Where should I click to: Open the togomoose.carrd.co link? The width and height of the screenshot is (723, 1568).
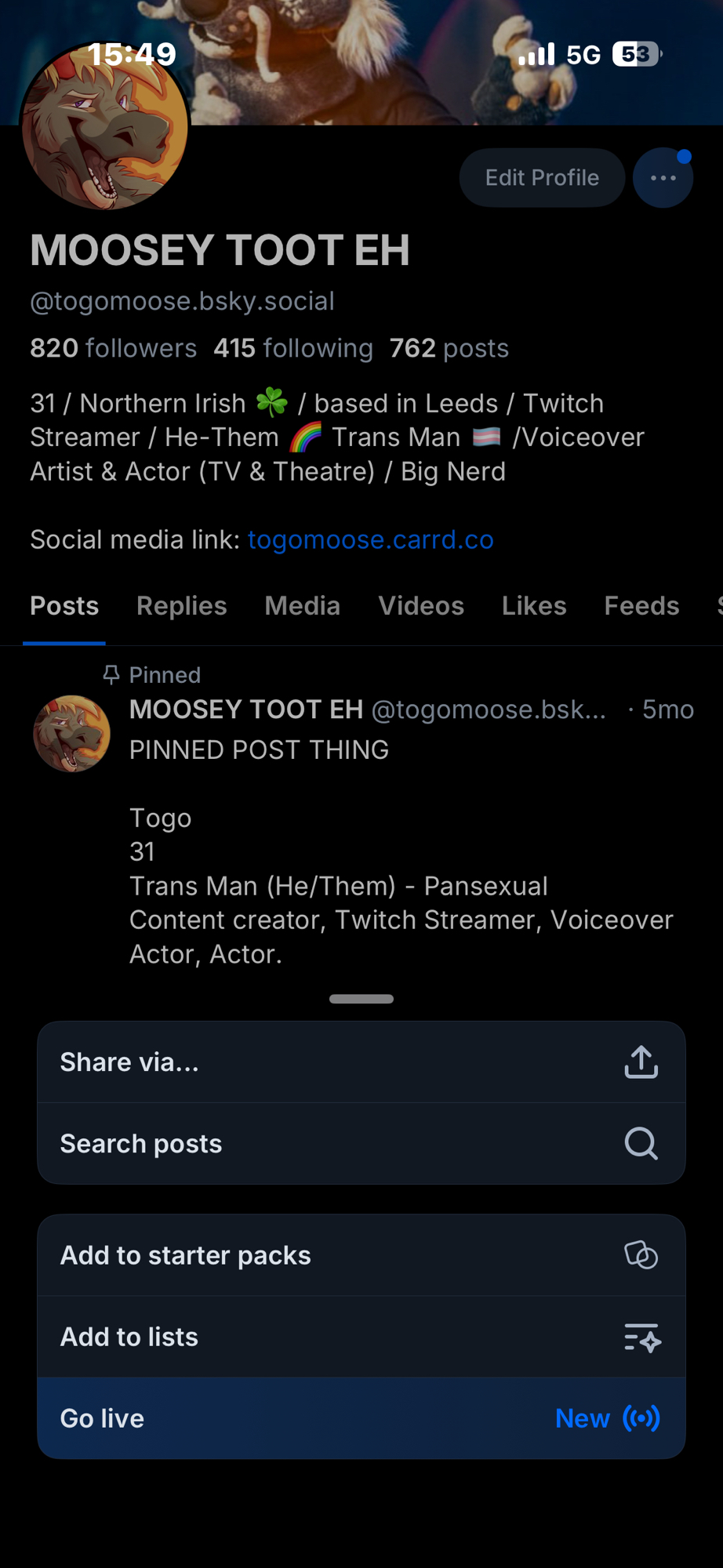(x=370, y=539)
